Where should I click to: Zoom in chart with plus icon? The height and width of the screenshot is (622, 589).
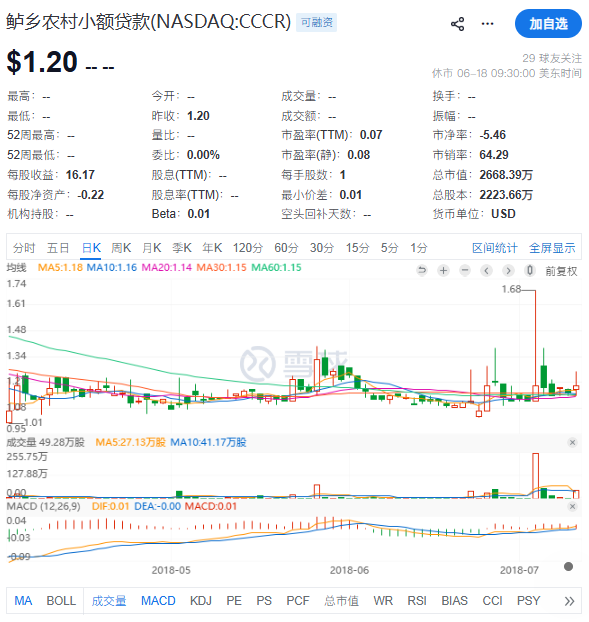443,271
